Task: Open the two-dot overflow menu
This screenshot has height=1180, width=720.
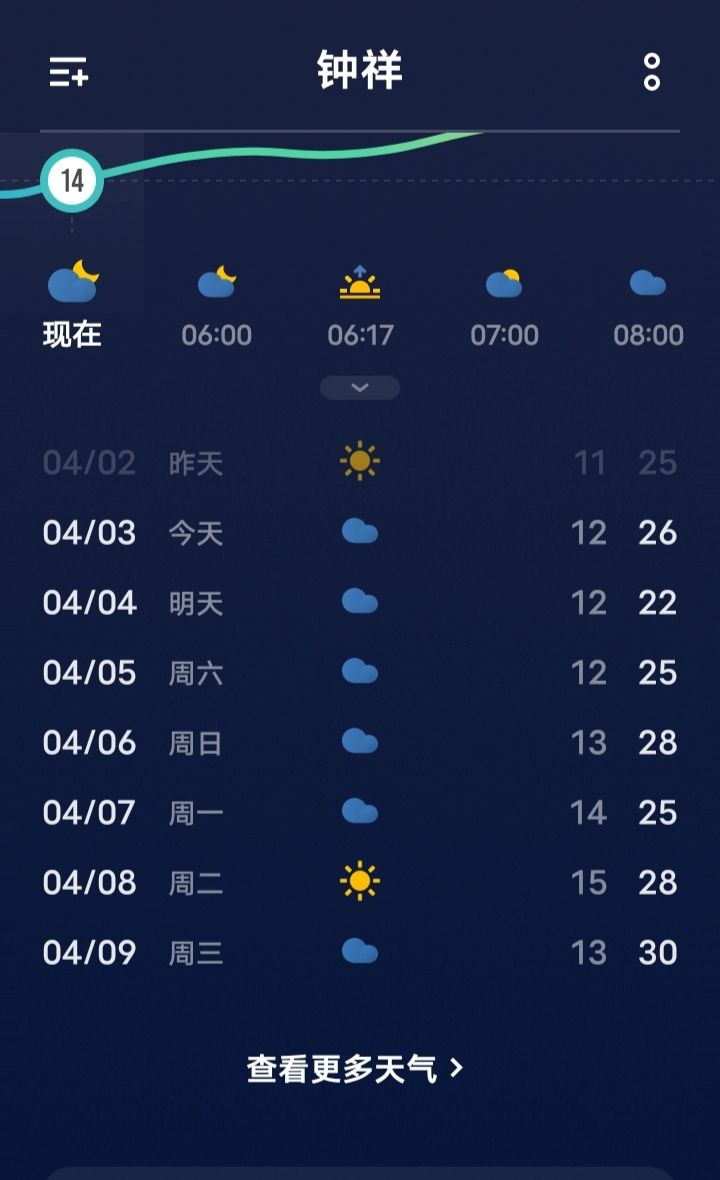Action: 652,72
